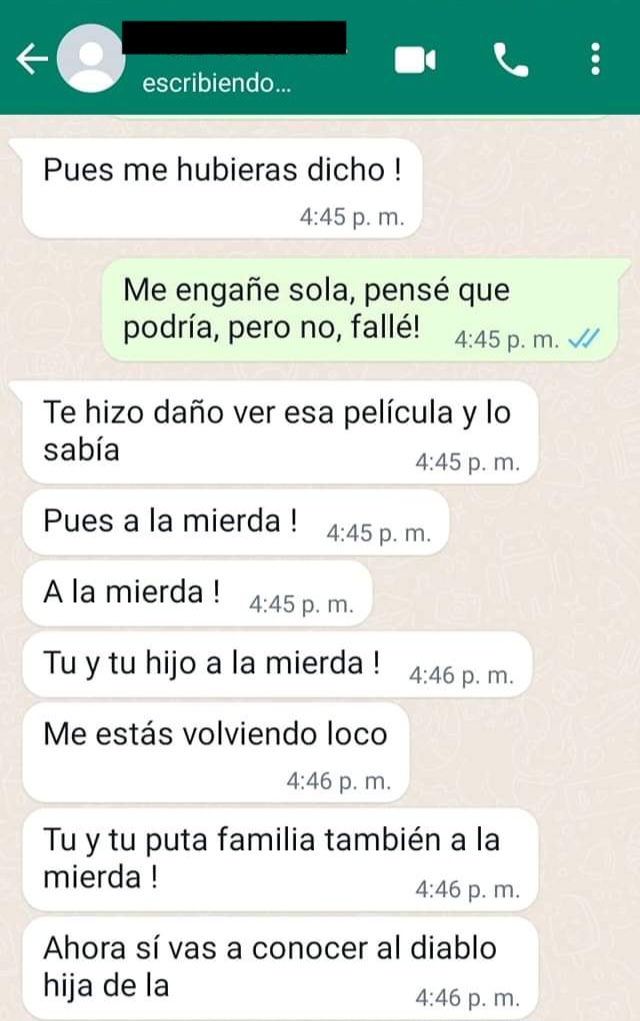Go back to the chat list
Viewport: 640px width, 1021px height.
tap(31, 60)
